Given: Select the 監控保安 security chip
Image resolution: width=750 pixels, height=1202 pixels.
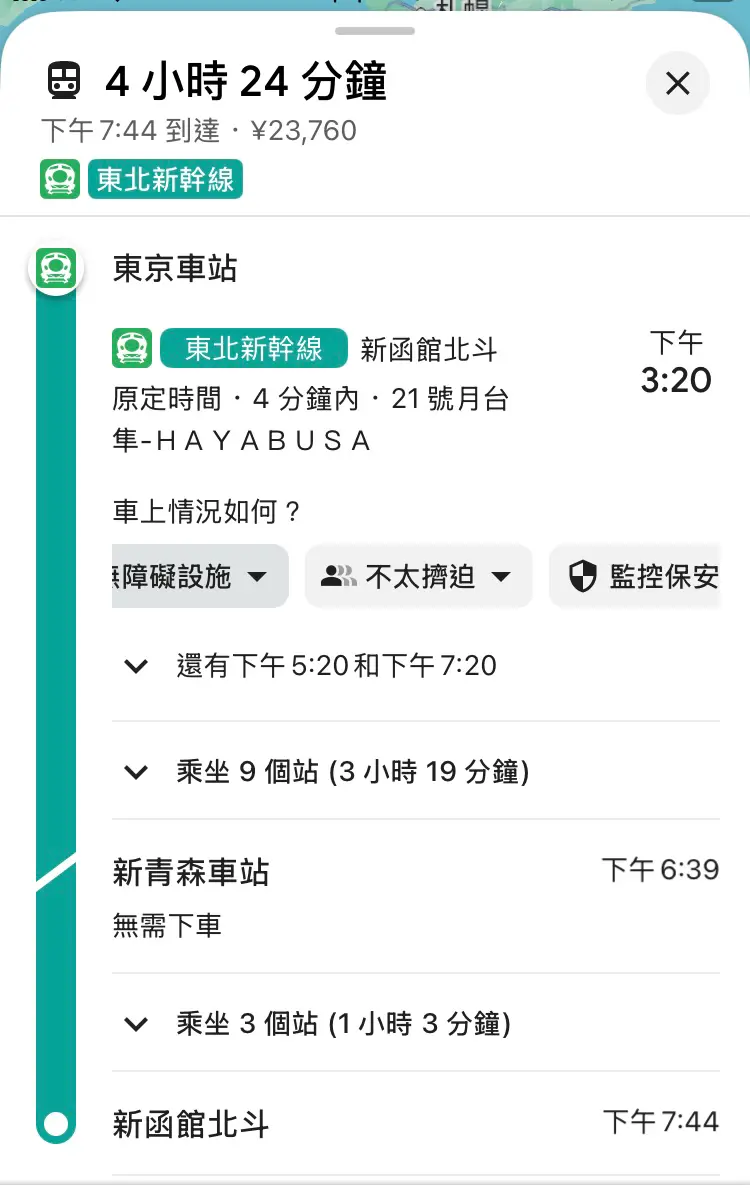Looking at the screenshot, I should 635,576.
